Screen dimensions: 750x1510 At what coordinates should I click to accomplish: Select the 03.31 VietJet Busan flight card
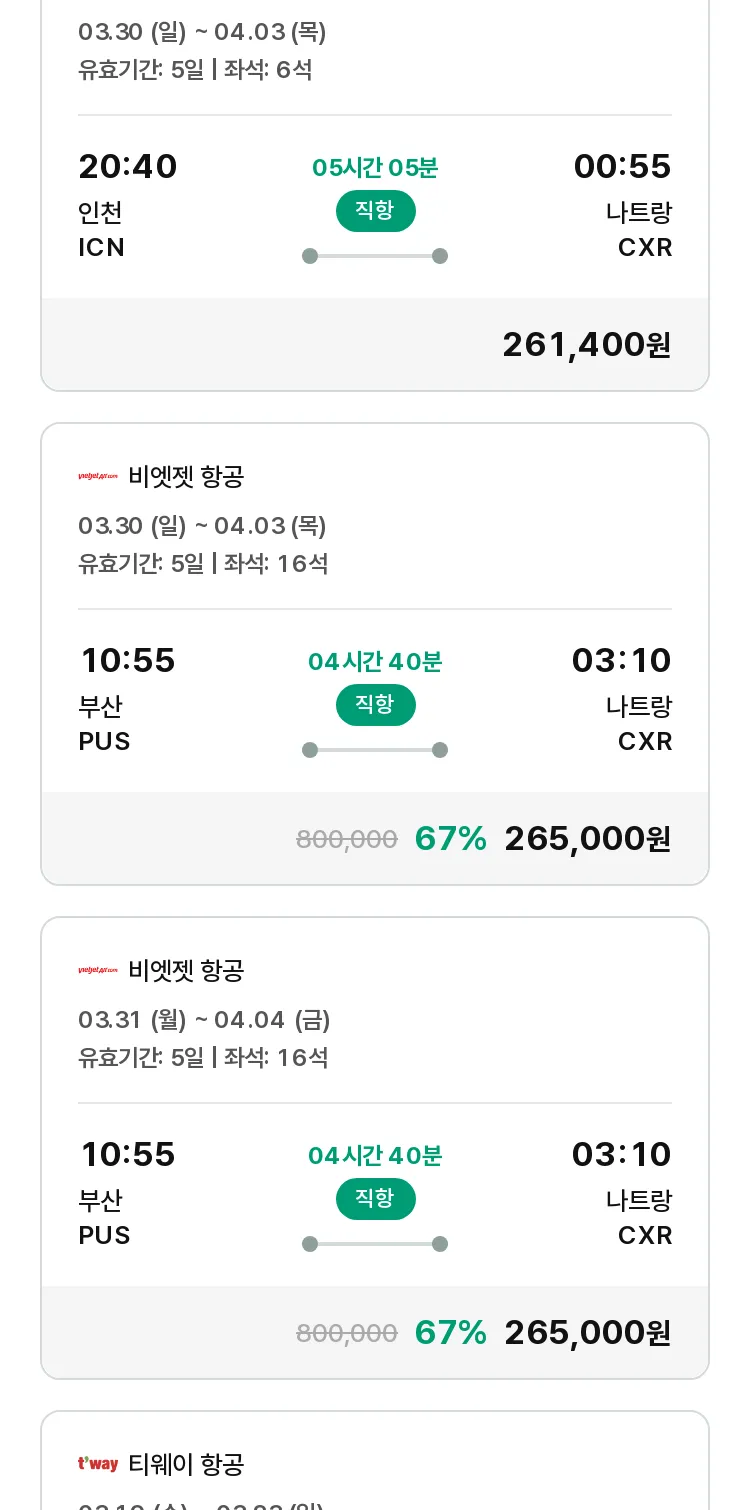click(x=375, y=1148)
